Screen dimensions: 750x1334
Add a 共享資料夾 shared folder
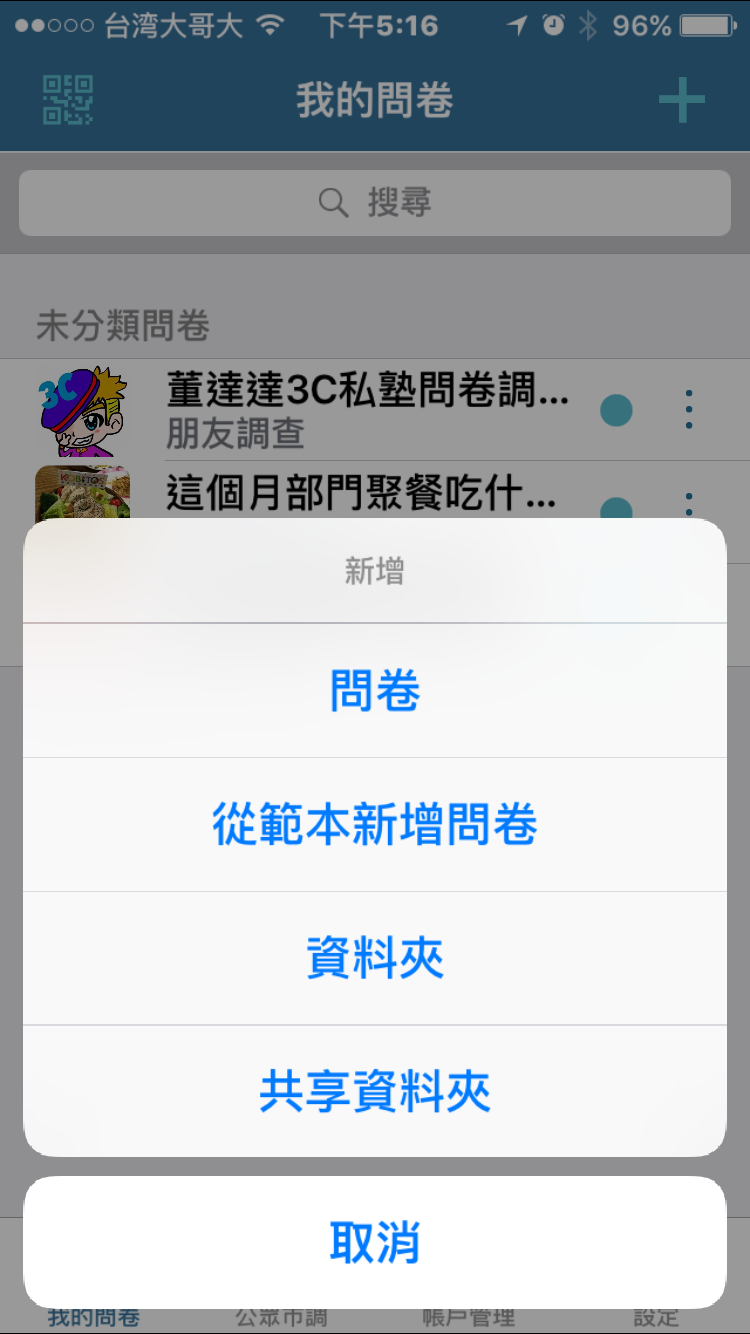[x=375, y=1092]
